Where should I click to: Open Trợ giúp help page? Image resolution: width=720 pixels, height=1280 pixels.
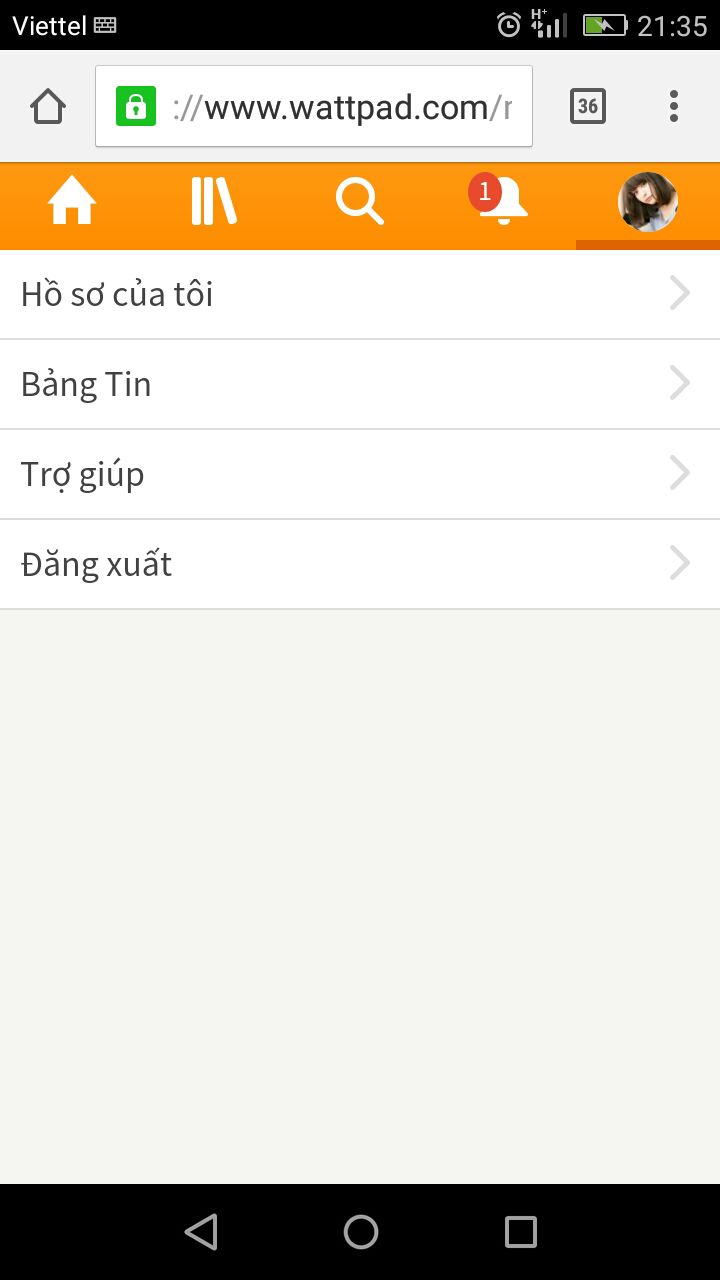[x=360, y=475]
